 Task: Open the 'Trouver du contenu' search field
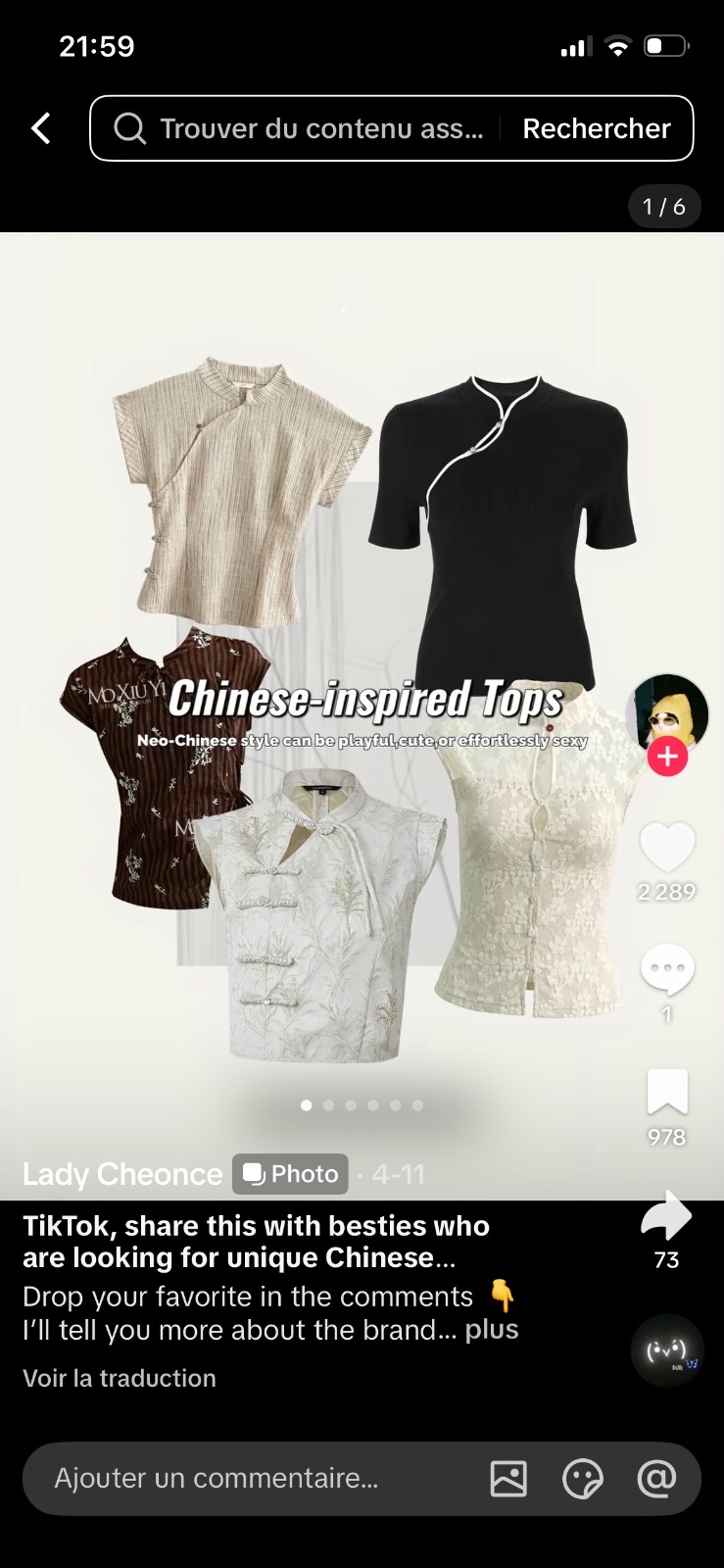298,128
